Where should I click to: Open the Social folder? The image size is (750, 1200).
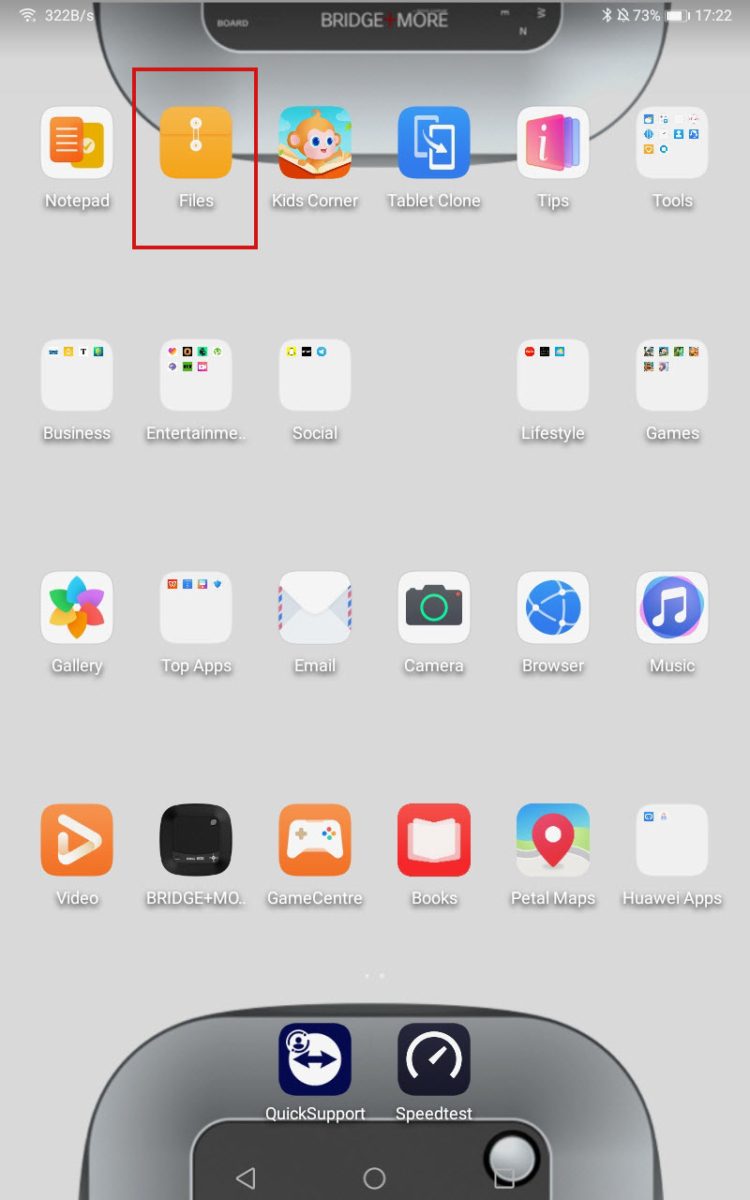coord(315,375)
